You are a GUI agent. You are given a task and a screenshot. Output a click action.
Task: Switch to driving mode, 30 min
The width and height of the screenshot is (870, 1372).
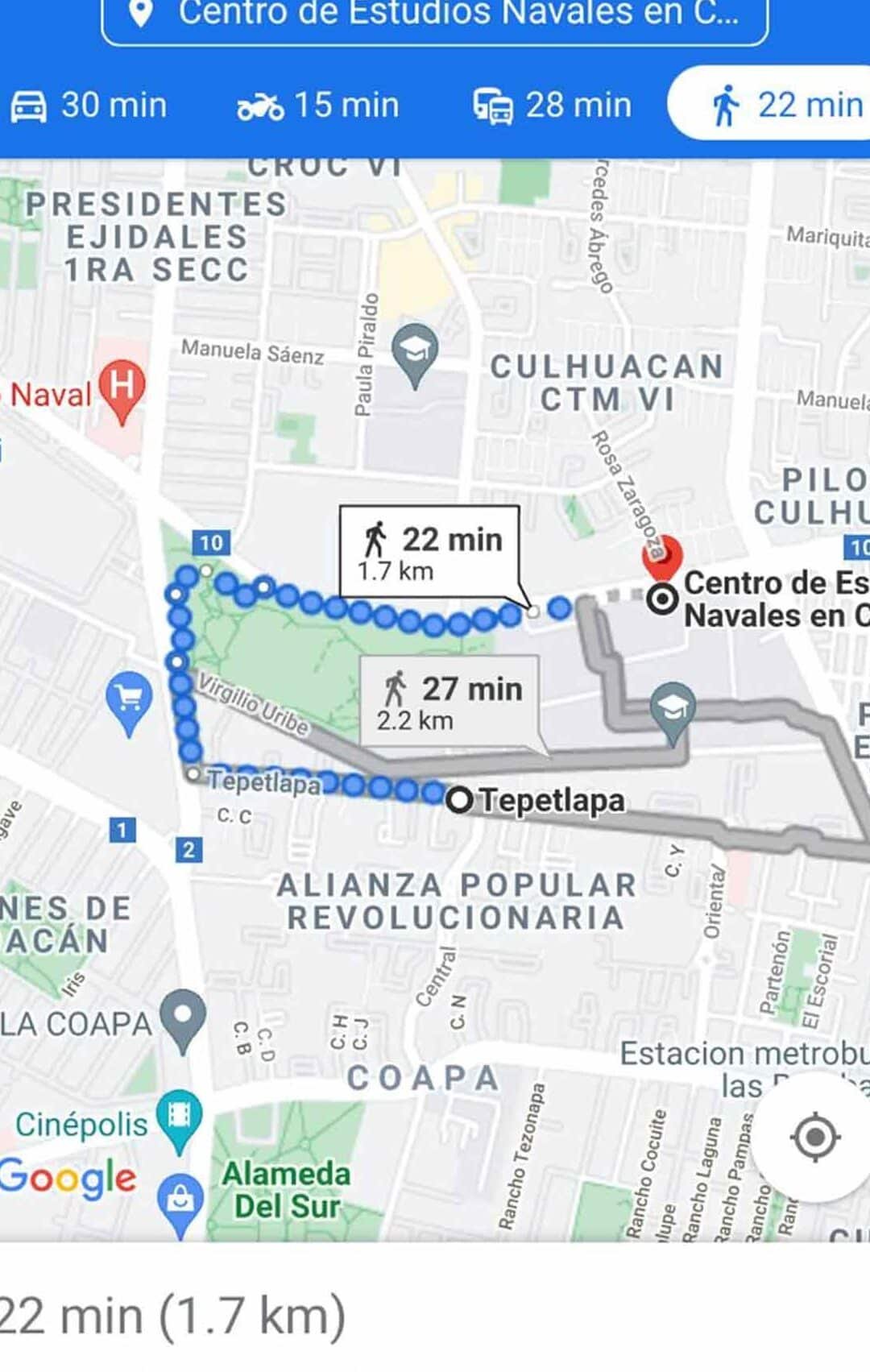click(x=89, y=106)
